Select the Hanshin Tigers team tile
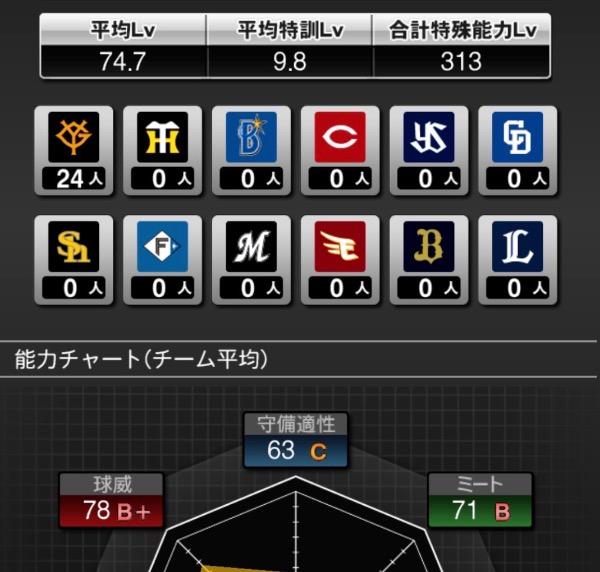This screenshot has width=600, height=572. click(164, 150)
